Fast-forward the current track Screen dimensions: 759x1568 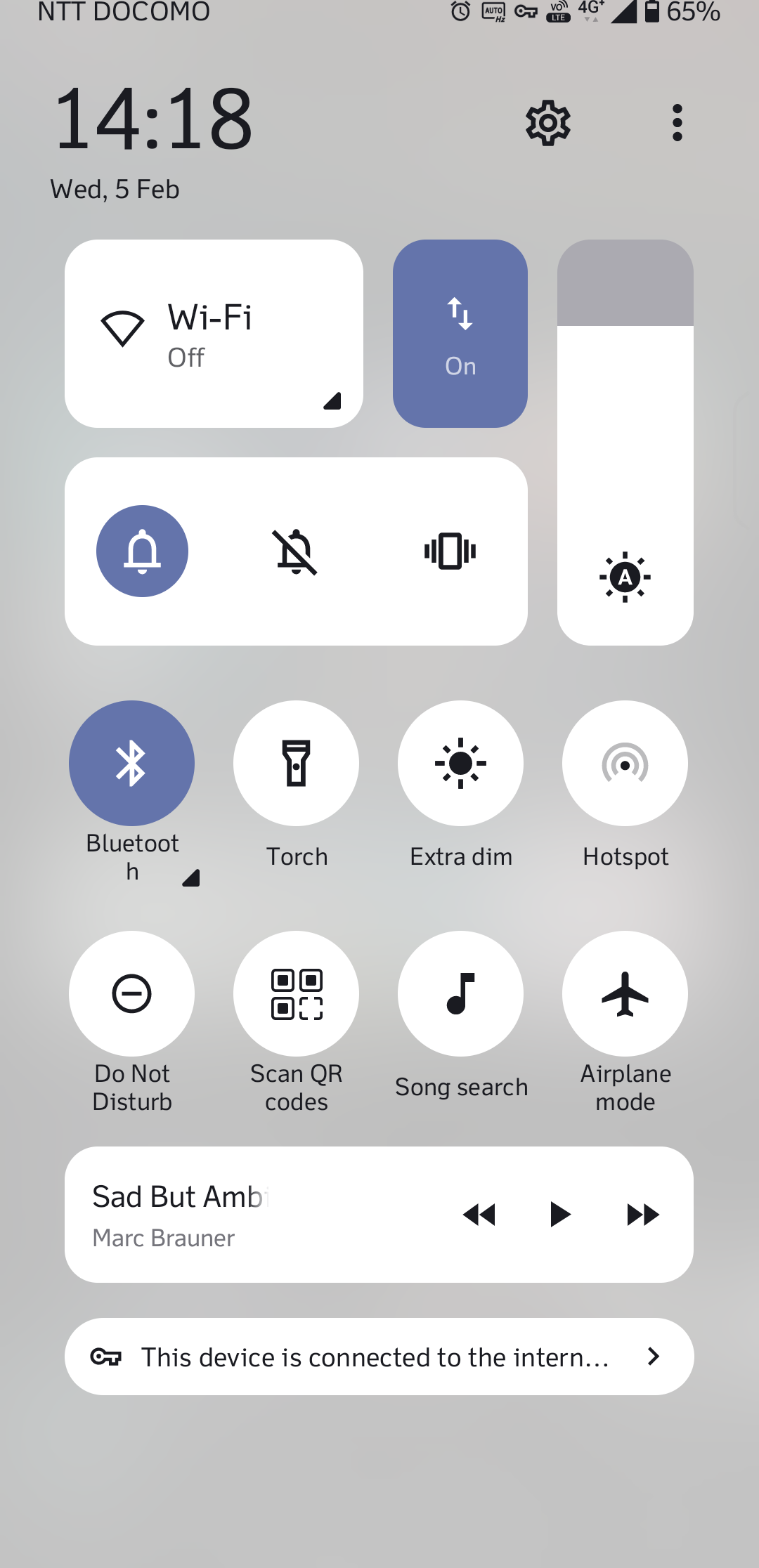point(642,1214)
